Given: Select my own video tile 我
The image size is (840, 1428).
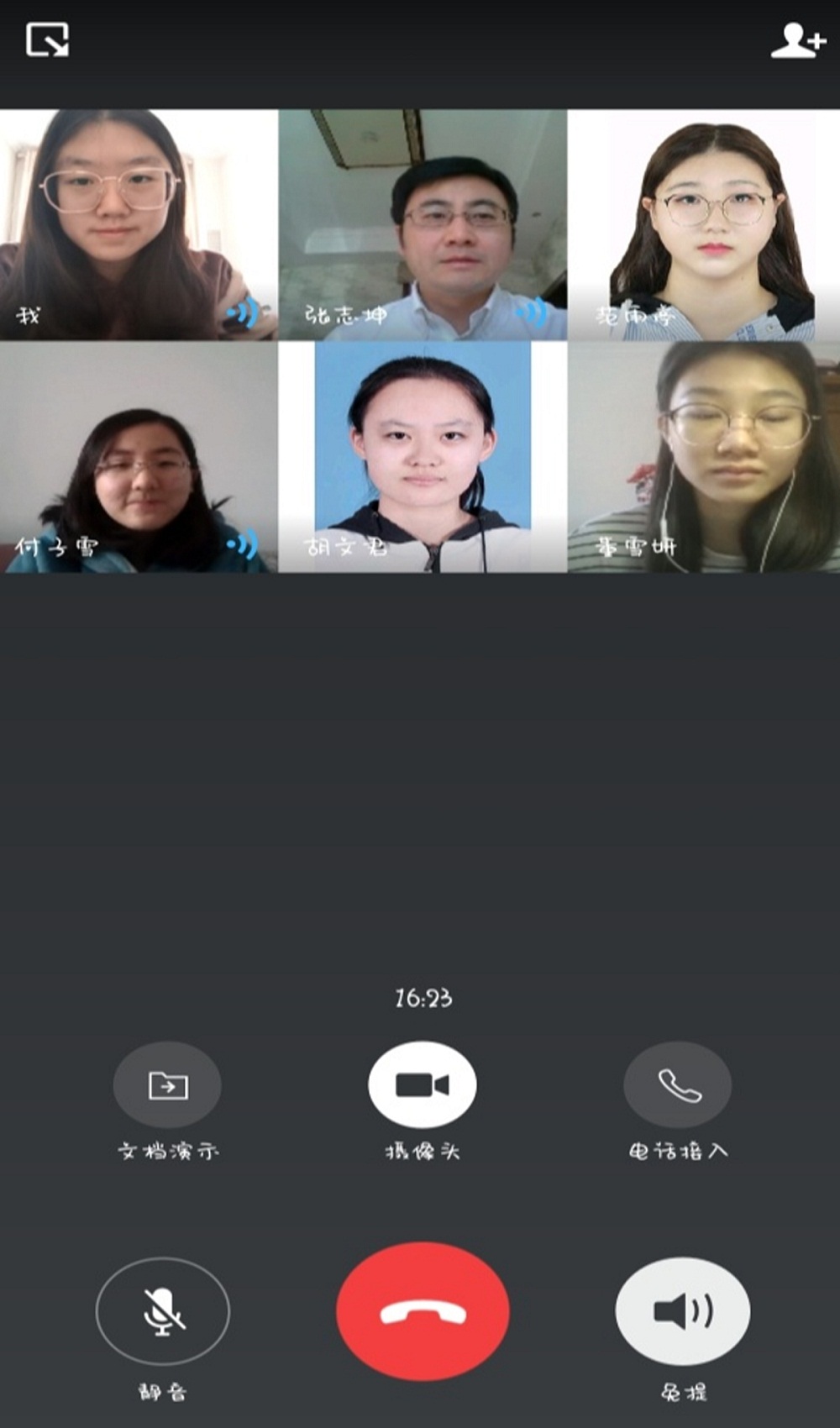Looking at the screenshot, I should point(139,225).
